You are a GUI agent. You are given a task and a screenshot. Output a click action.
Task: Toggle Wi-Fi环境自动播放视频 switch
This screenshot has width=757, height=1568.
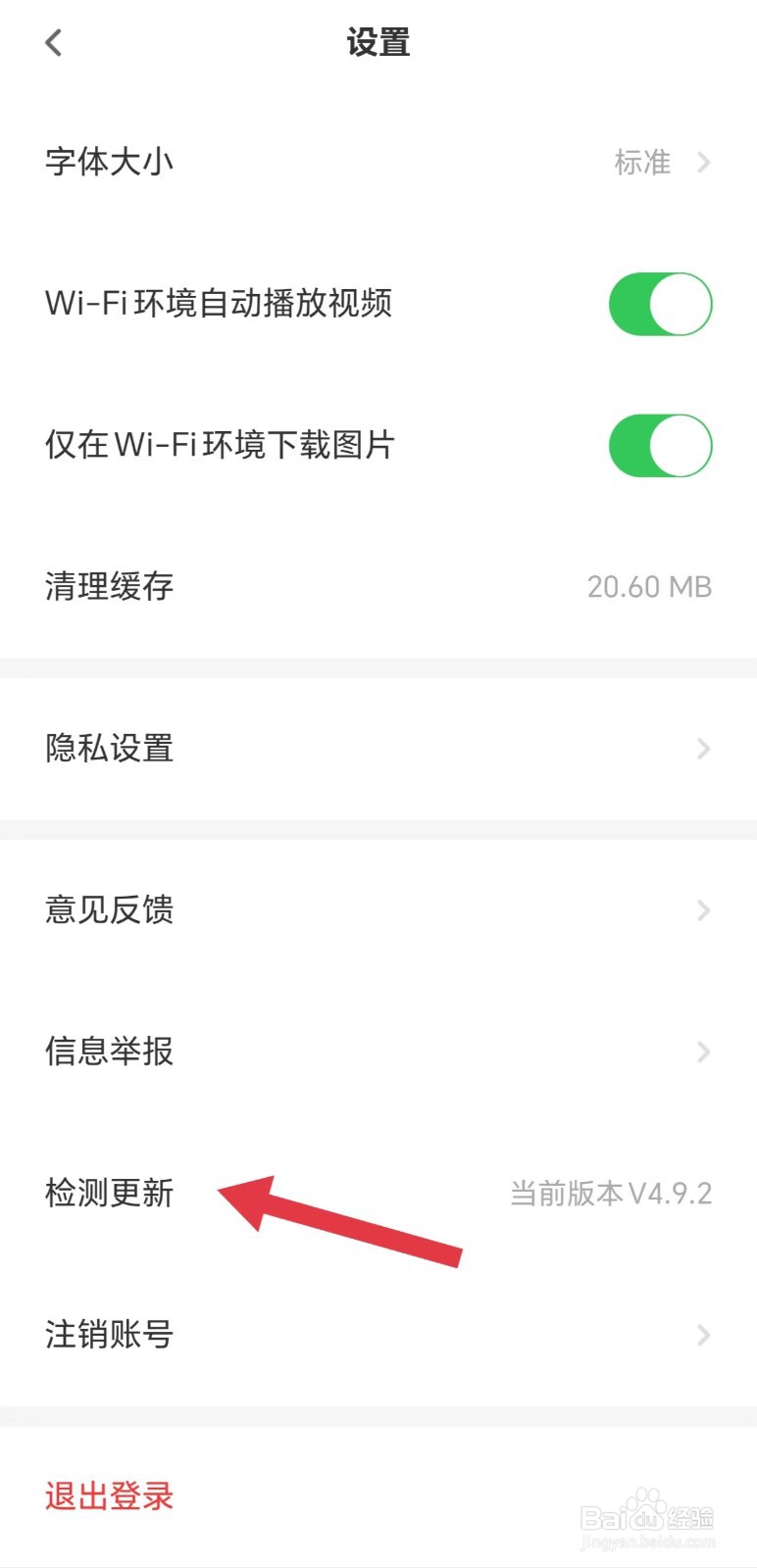pyautogui.click(x=660, y=304)
